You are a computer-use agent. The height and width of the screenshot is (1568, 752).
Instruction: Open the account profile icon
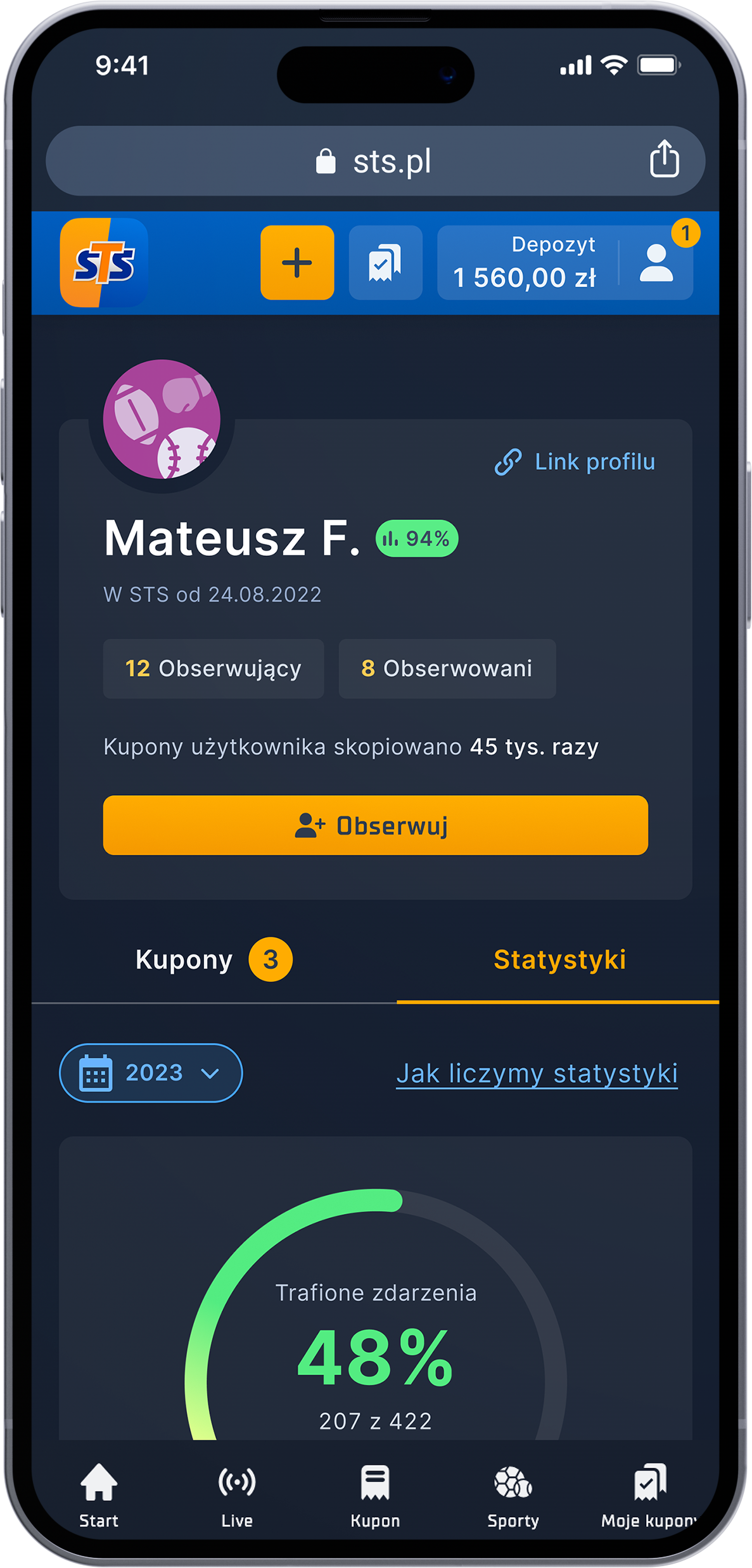(x=656, y=262)
